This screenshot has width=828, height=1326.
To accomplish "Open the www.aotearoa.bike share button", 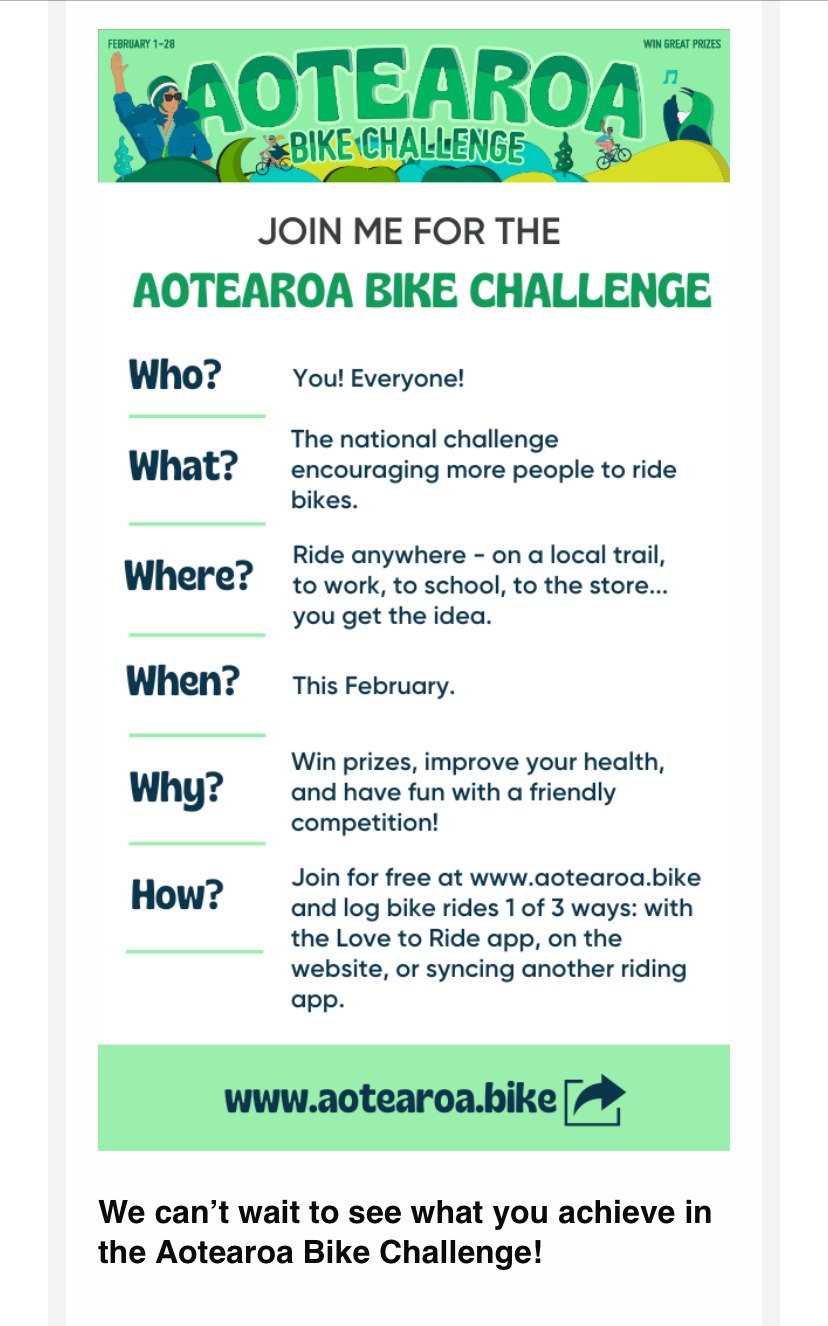I will (414, 1098).
